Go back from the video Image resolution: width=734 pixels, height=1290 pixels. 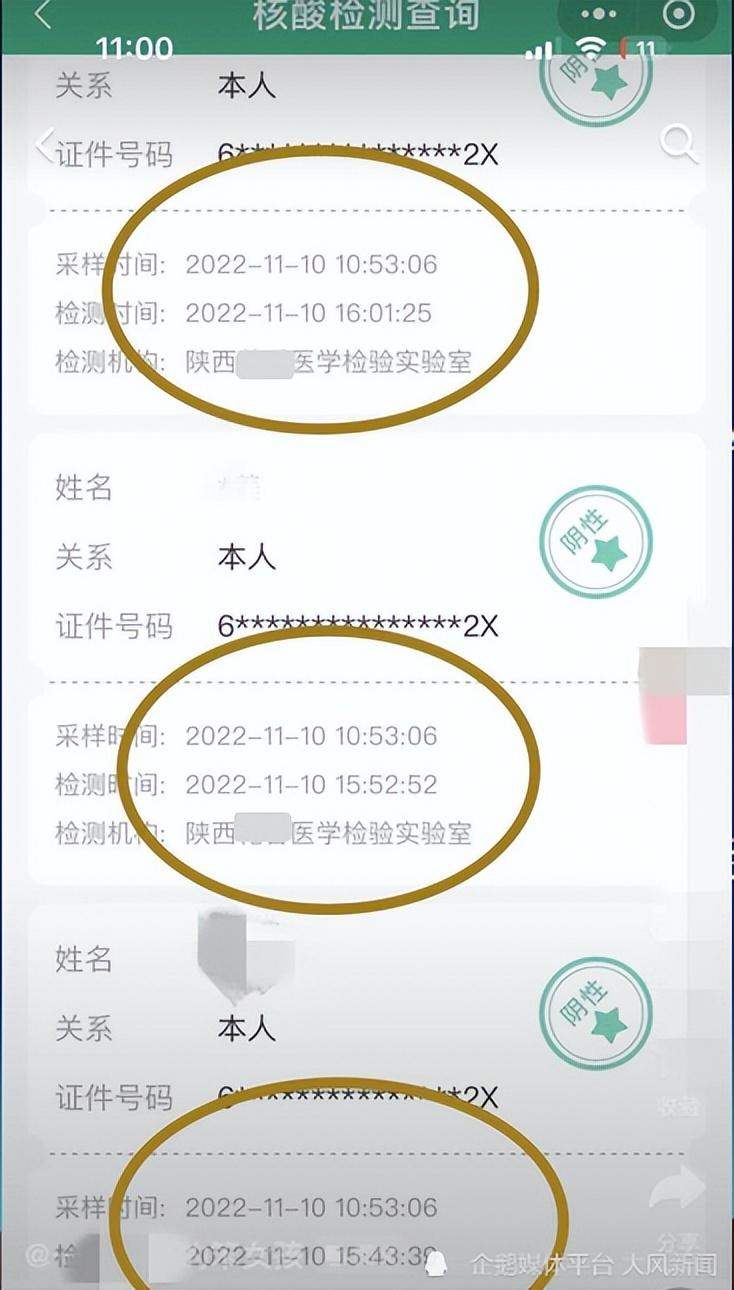[x=45, y=146]
